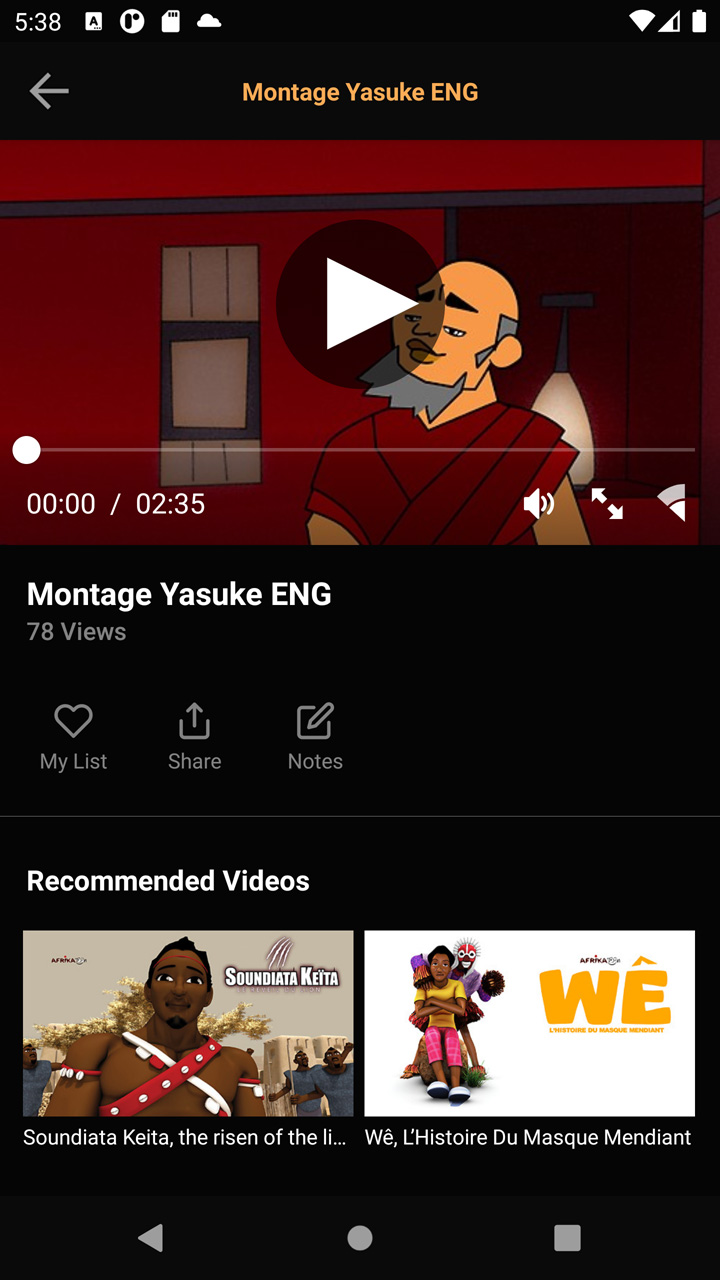Mute the video with the speaker icon

point(538,503)
